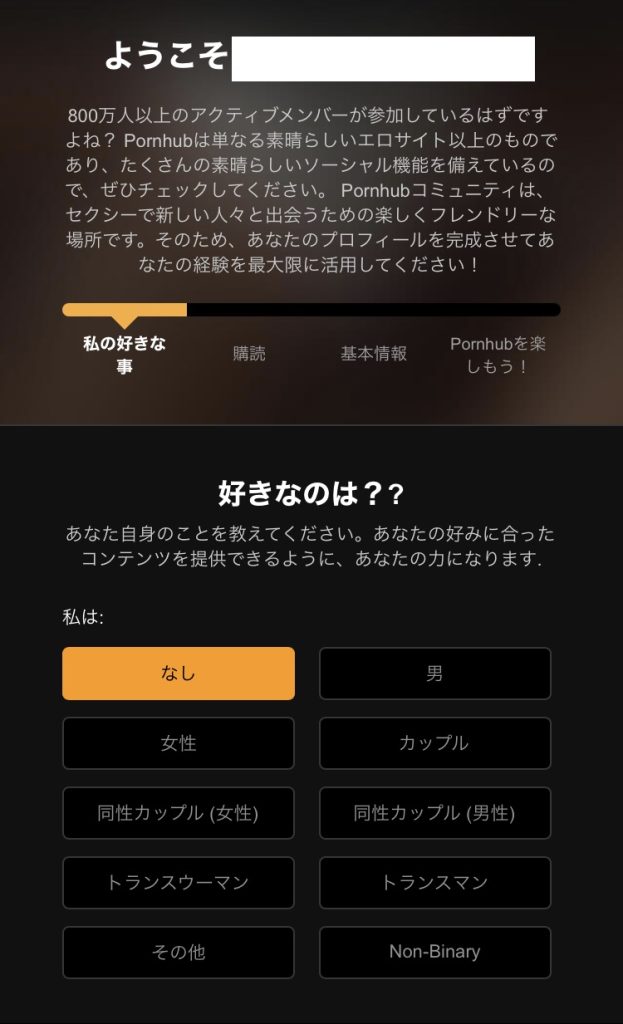This screenshot has height=1024, width=623.
Task: Select the 女性 option
Action: pyautogui.click(x=178, y=743)
